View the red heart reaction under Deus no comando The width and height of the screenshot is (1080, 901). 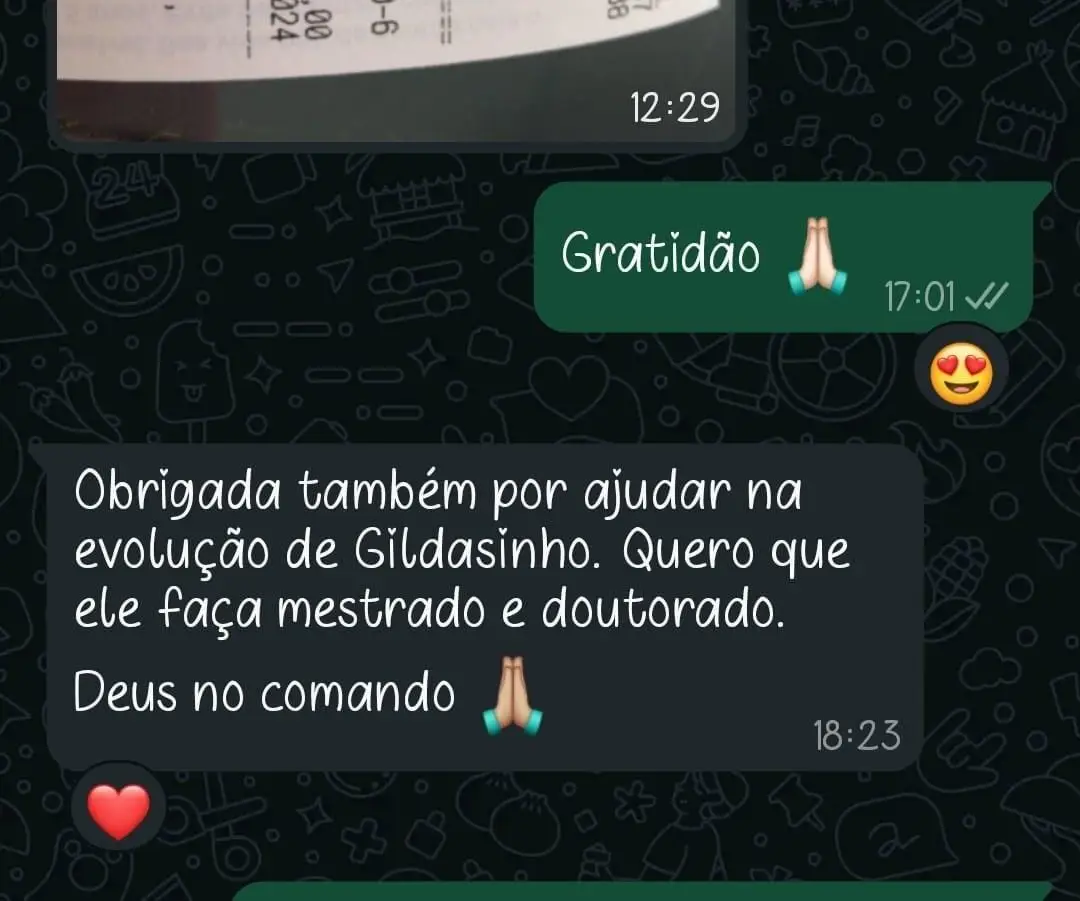pos(119,808)
